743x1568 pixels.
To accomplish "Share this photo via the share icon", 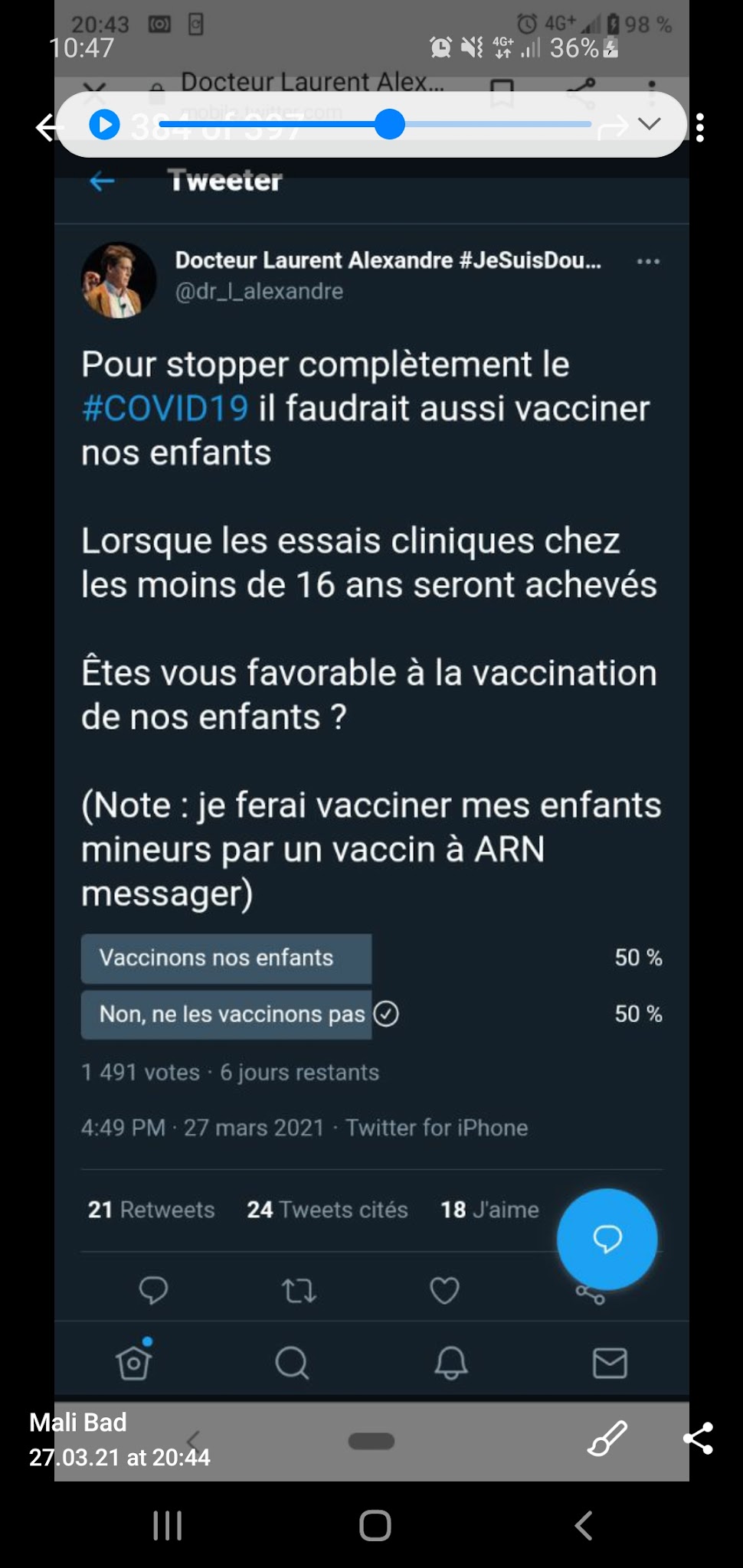I will click(699, 1439).
